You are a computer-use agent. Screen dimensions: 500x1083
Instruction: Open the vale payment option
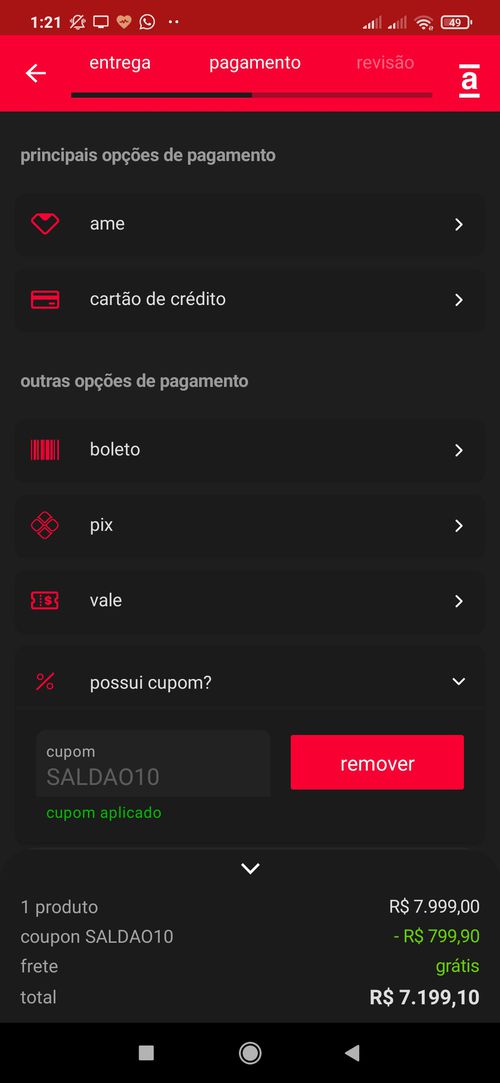(249, 601)
